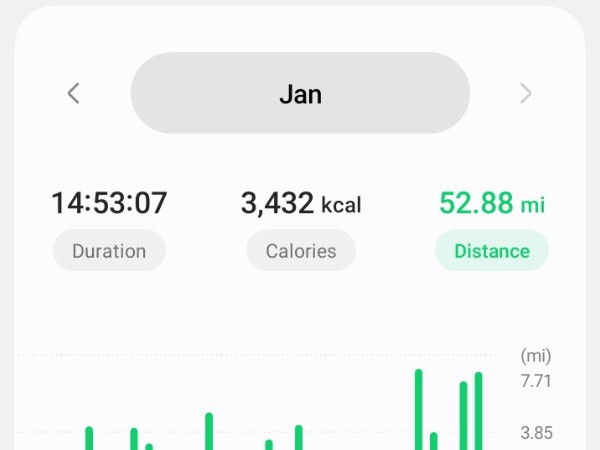Select the Distance chip

tap(492, 251)
